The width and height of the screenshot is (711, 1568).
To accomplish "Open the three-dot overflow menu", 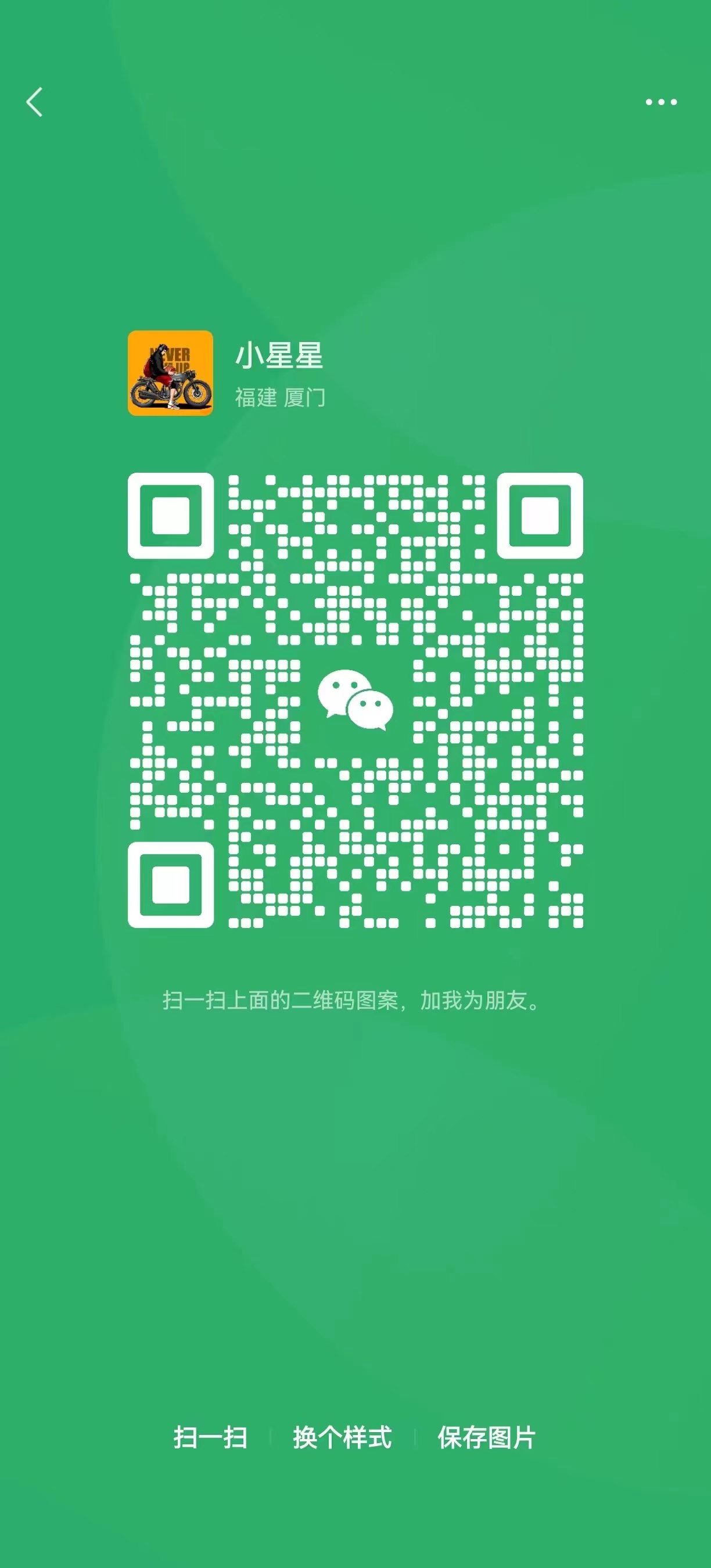I will pyautogui.click(x=661, y=102).
